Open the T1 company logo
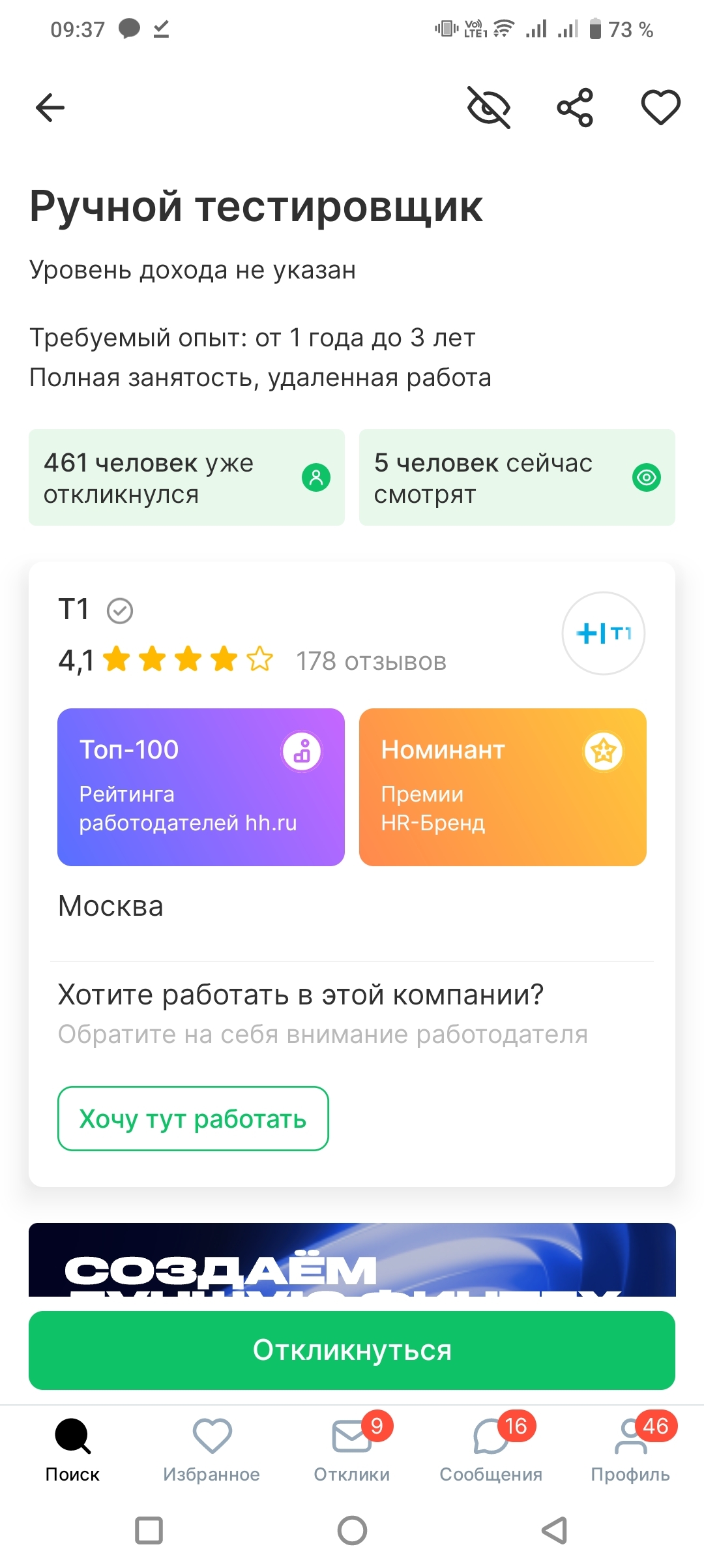704x1568 pixels. tap(604, 633)
